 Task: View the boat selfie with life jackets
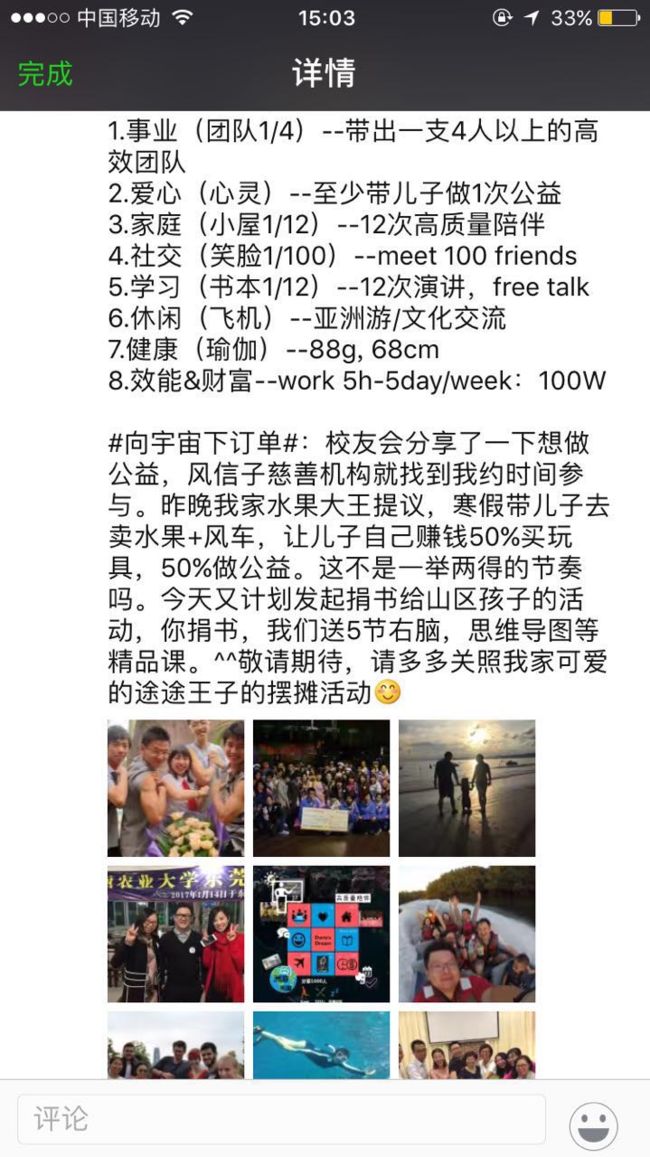(467, 934)
